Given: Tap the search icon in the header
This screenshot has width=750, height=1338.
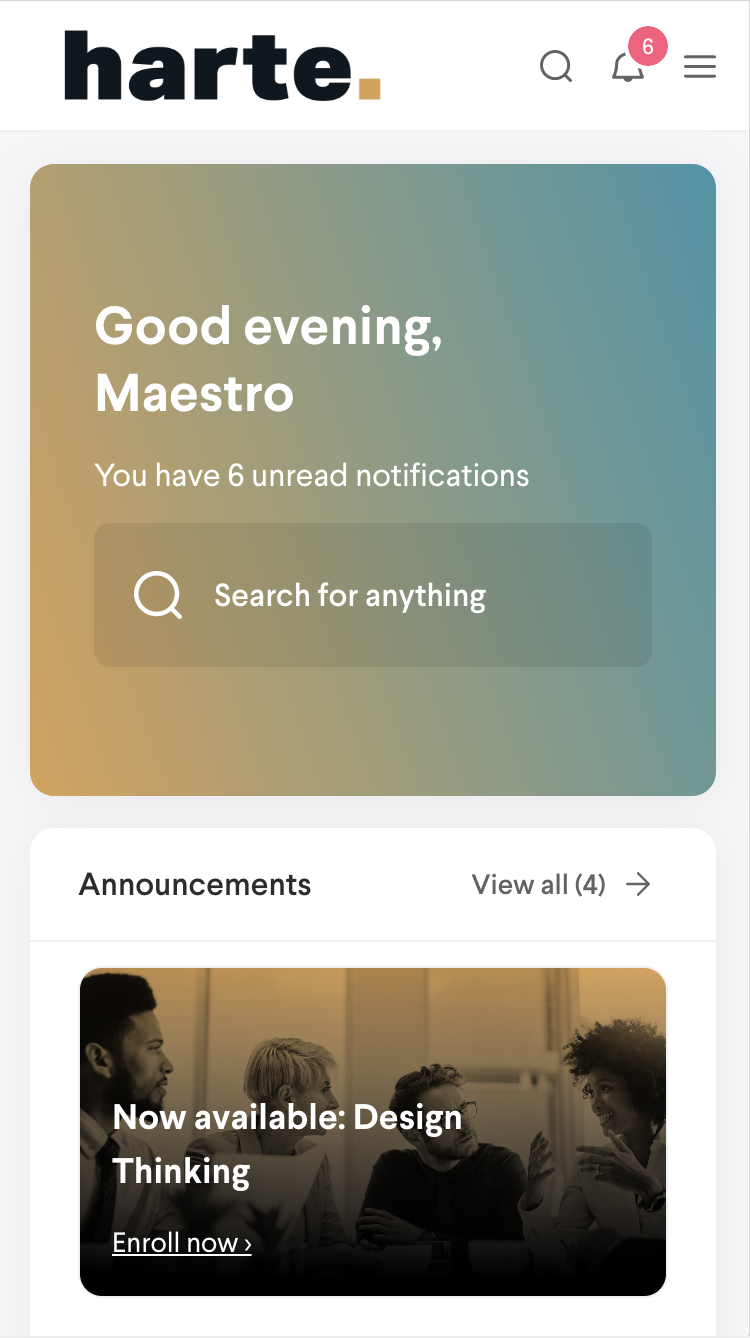Looking at the screenshot, I should [556, 67].
